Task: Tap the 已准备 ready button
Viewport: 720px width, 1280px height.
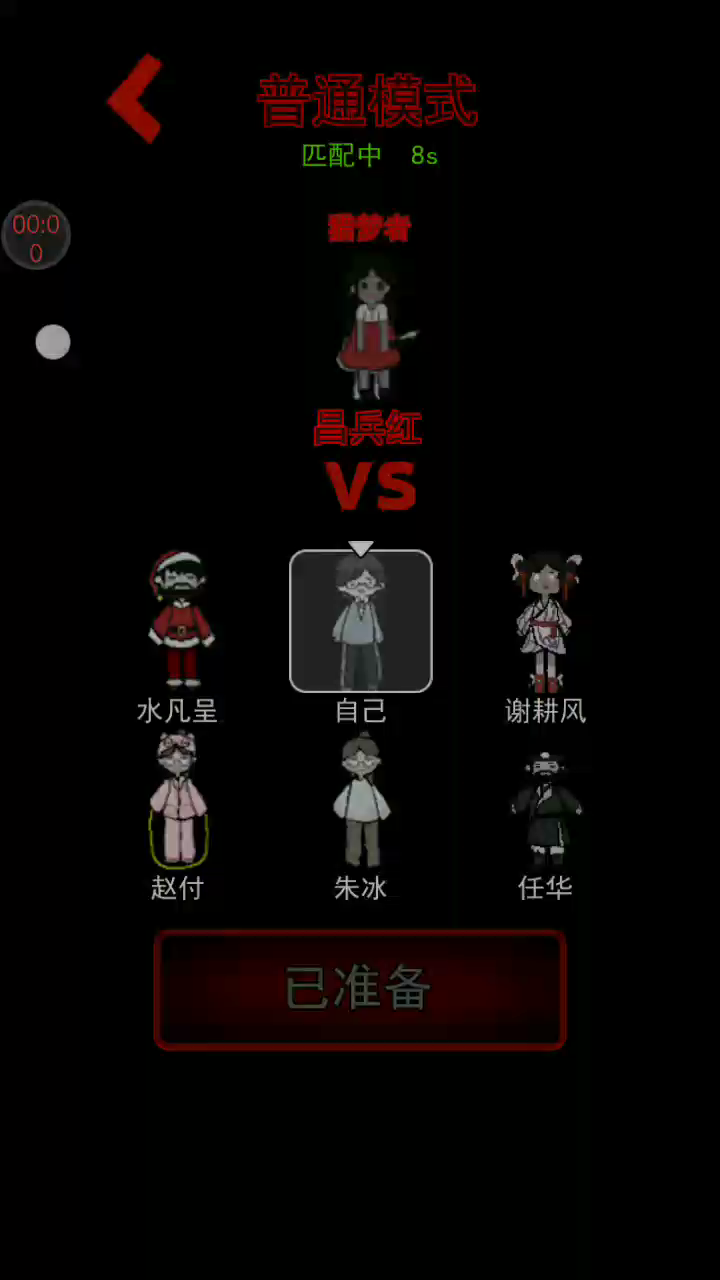Action: pyautogui.click(x=360, y=990)
